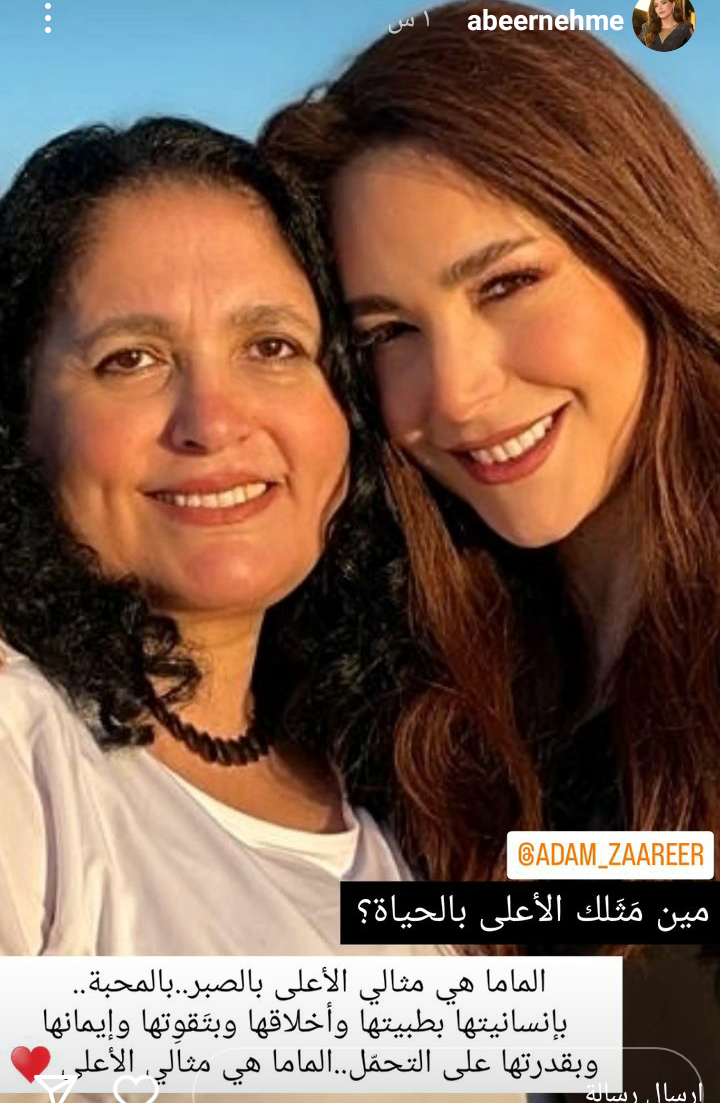Share this story via paper plane icon
This screenshot has height=1103, width=720.
(57, 1091)
